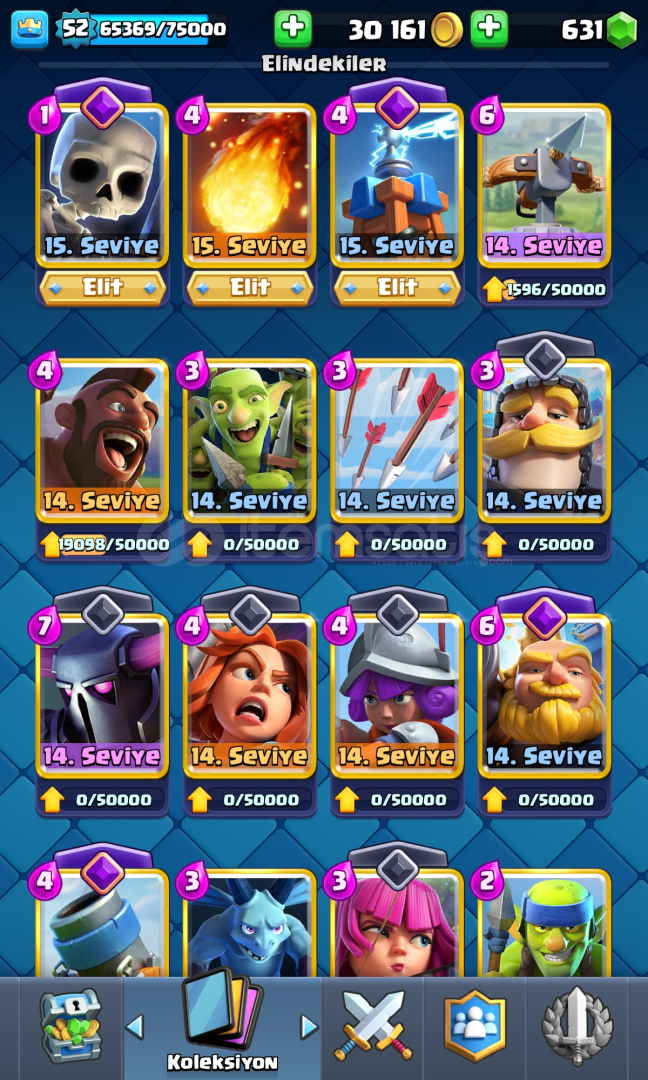648x1080 pixels.
Task: Add gold with the plus button
Action: click(293, 29)
